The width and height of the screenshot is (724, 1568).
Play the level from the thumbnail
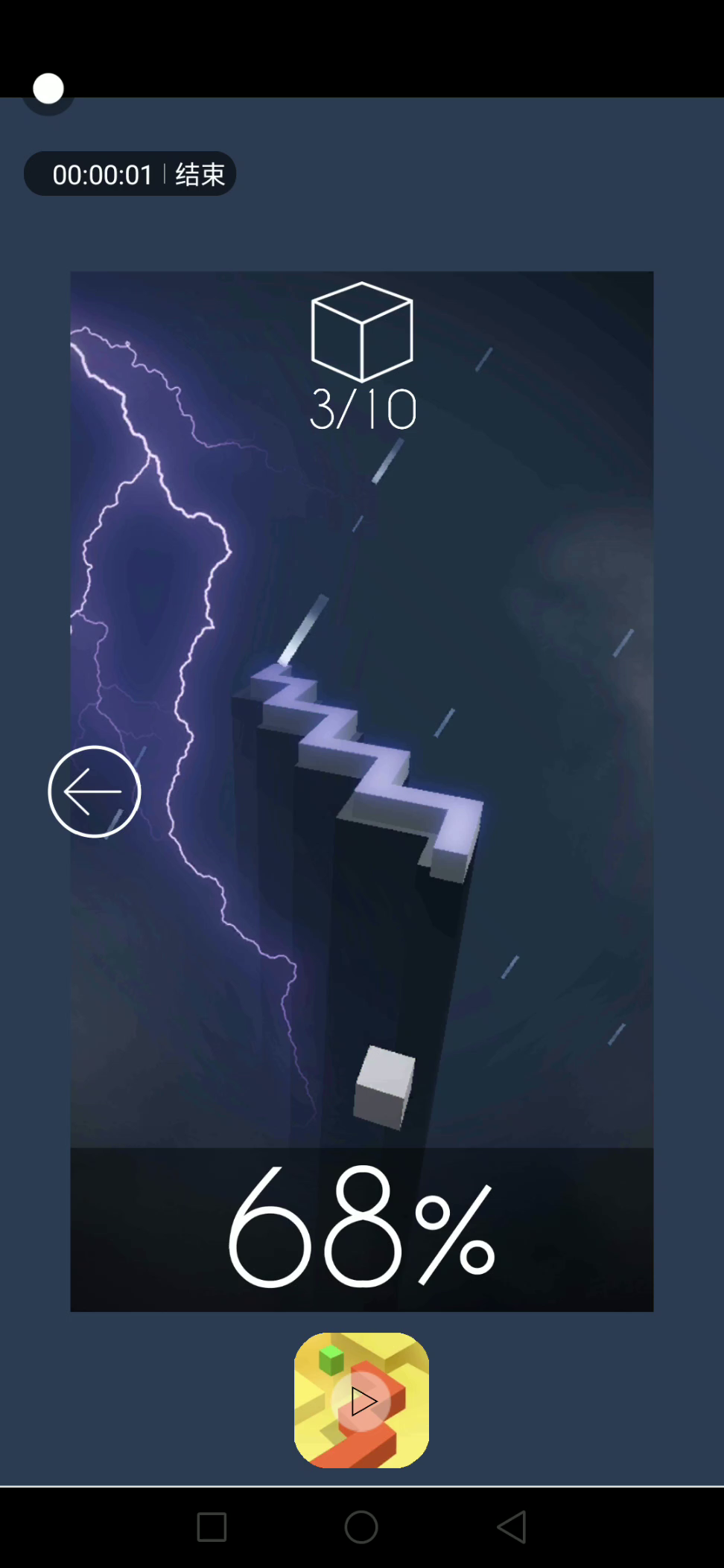coord(362,1400)
